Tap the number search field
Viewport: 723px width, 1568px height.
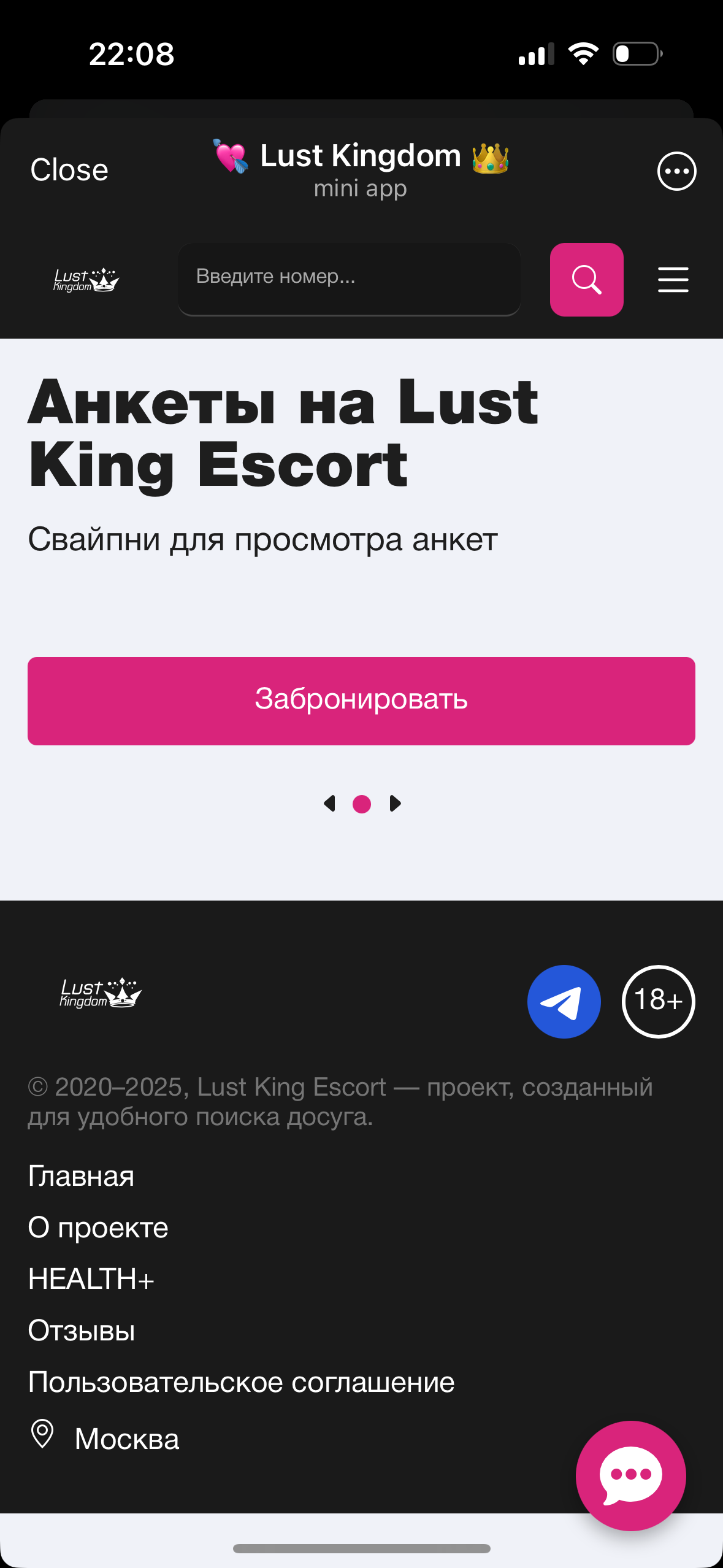pyautogui.click(x=349, y=279)
